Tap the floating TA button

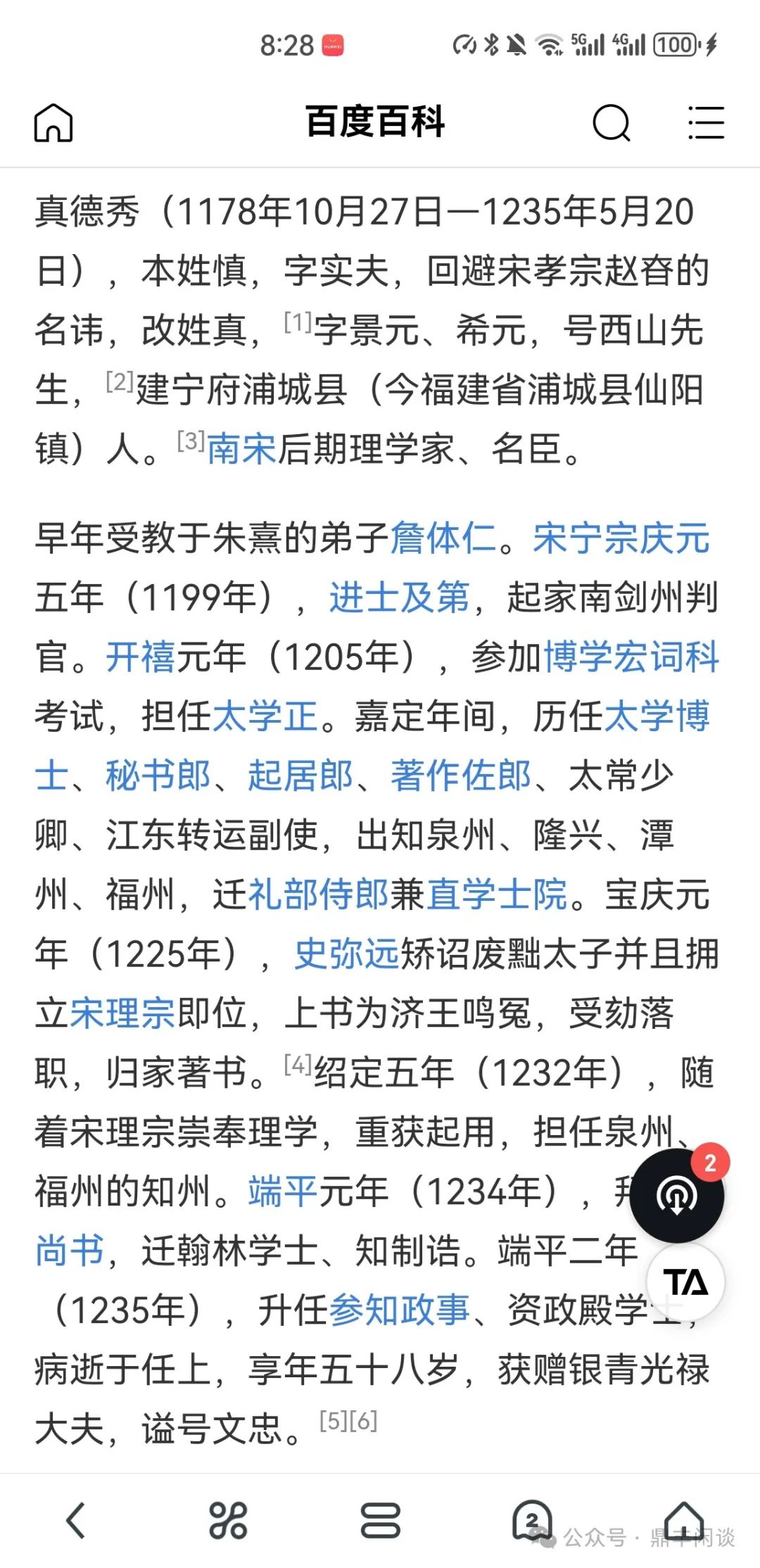[x=685, y=1282]
